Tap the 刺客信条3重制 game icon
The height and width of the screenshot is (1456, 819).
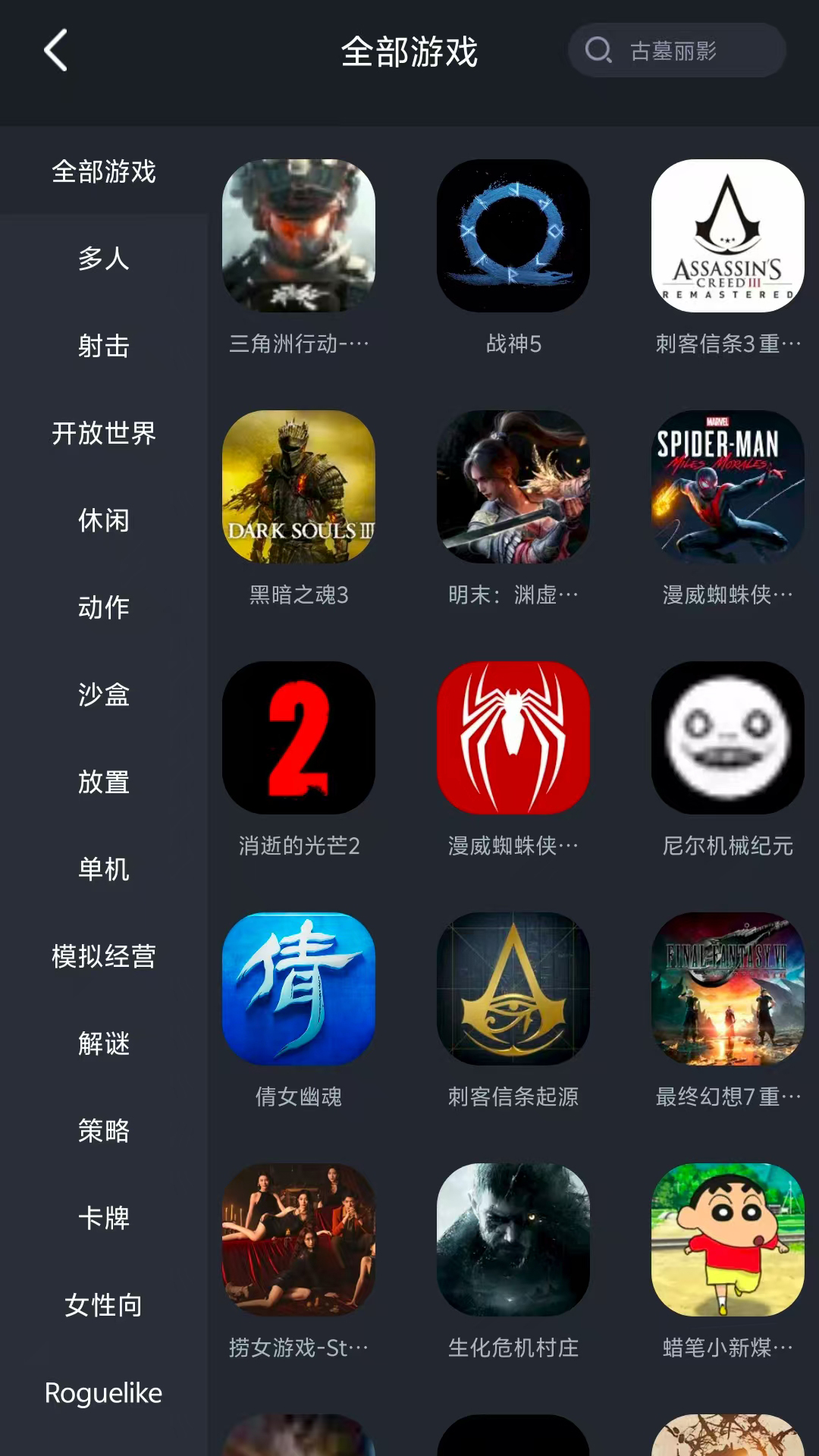pyautogui.click(x=728, y=236)
